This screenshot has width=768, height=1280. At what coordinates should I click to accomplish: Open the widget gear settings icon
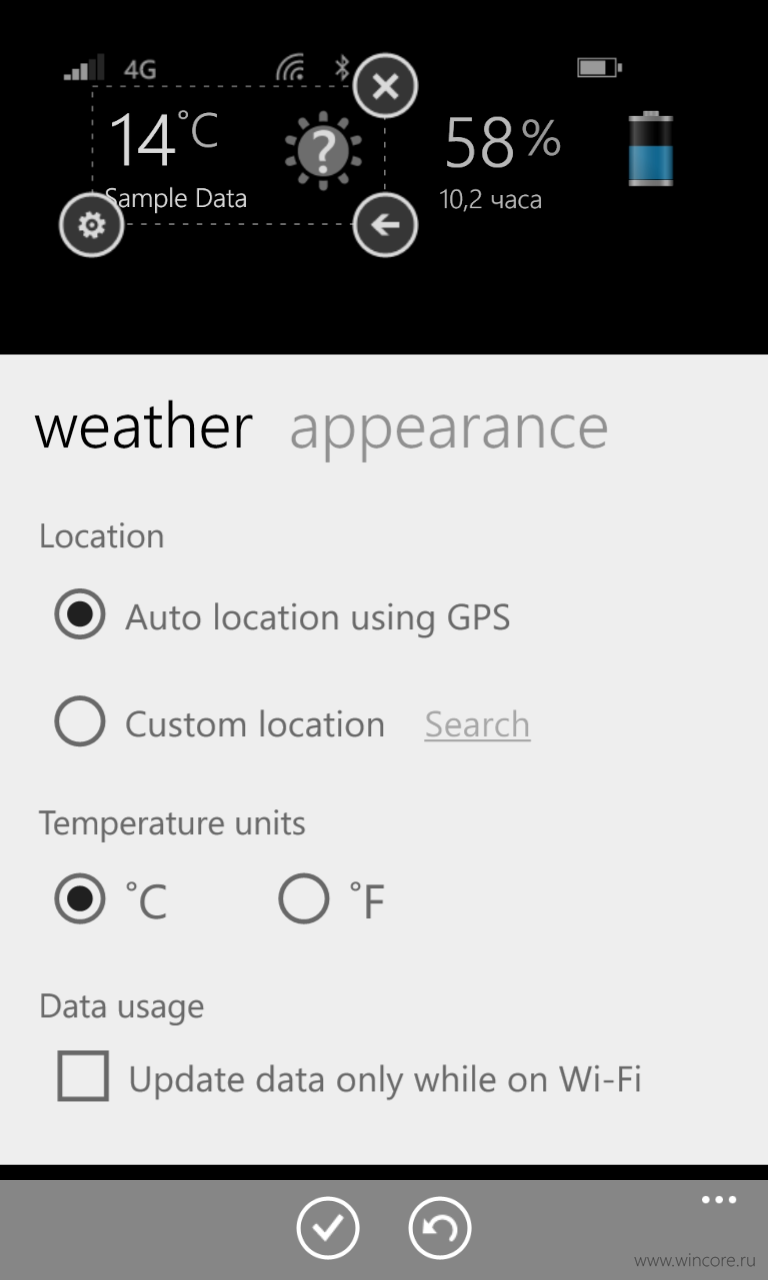pos(91,226)
